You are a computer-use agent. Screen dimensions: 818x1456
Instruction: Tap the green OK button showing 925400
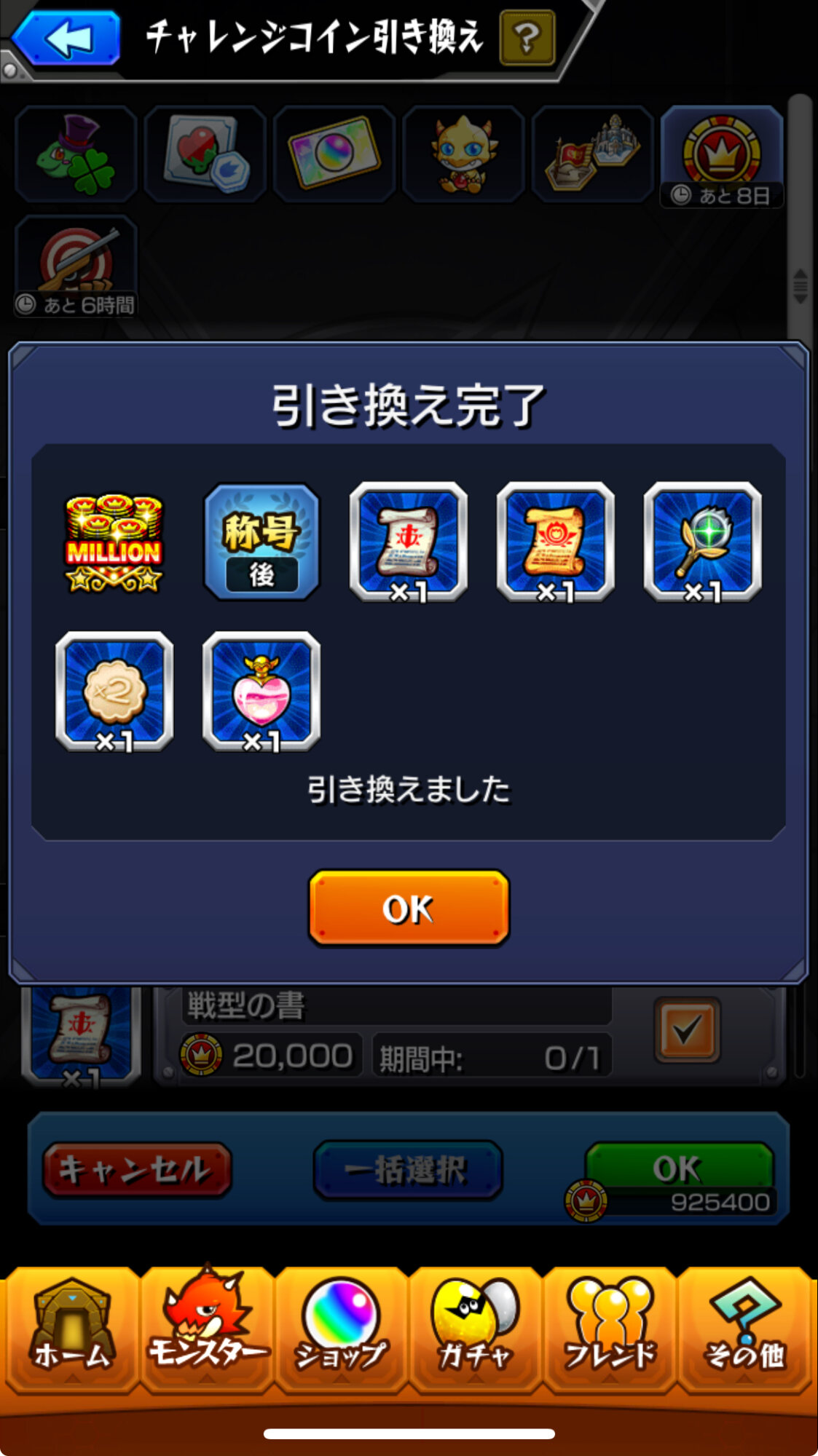(679, 1169)
